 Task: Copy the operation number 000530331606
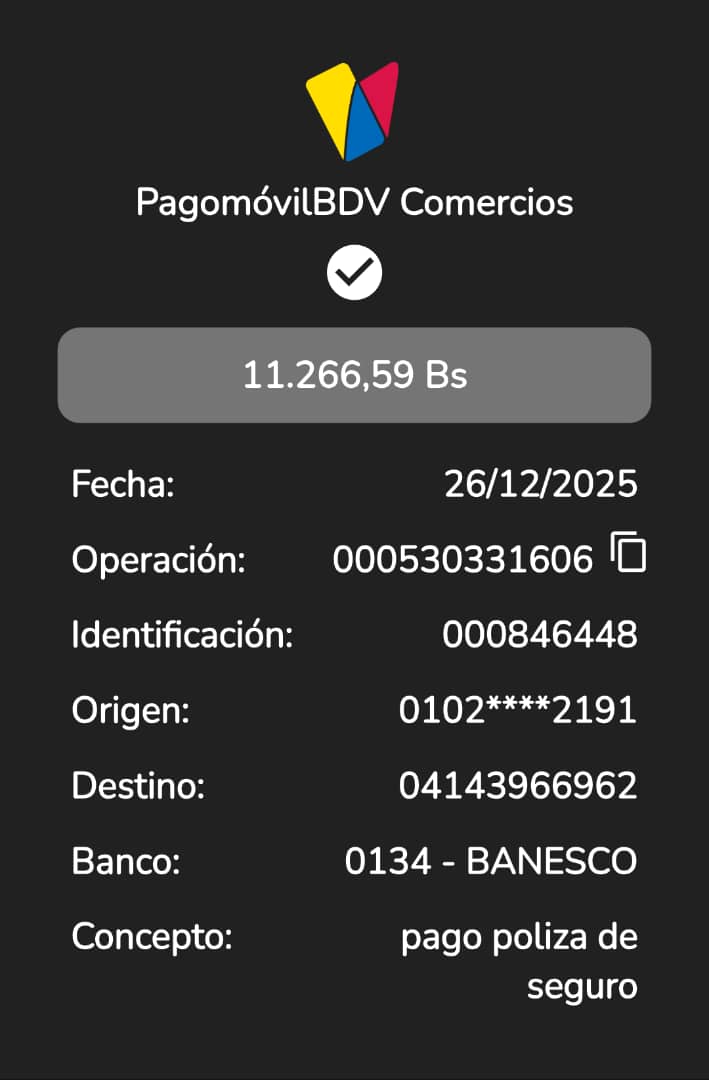pos(628,554)
